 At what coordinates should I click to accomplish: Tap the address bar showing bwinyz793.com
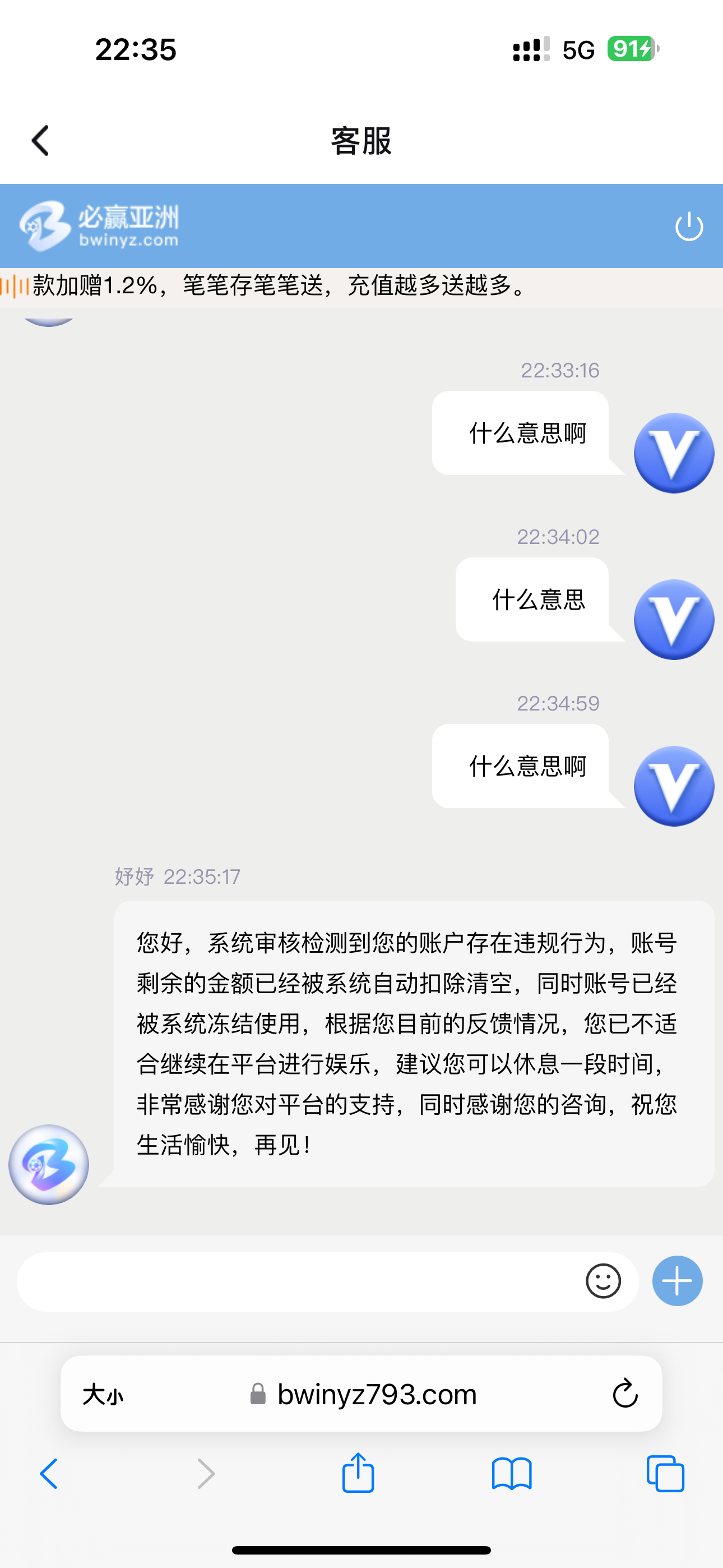376,1394
